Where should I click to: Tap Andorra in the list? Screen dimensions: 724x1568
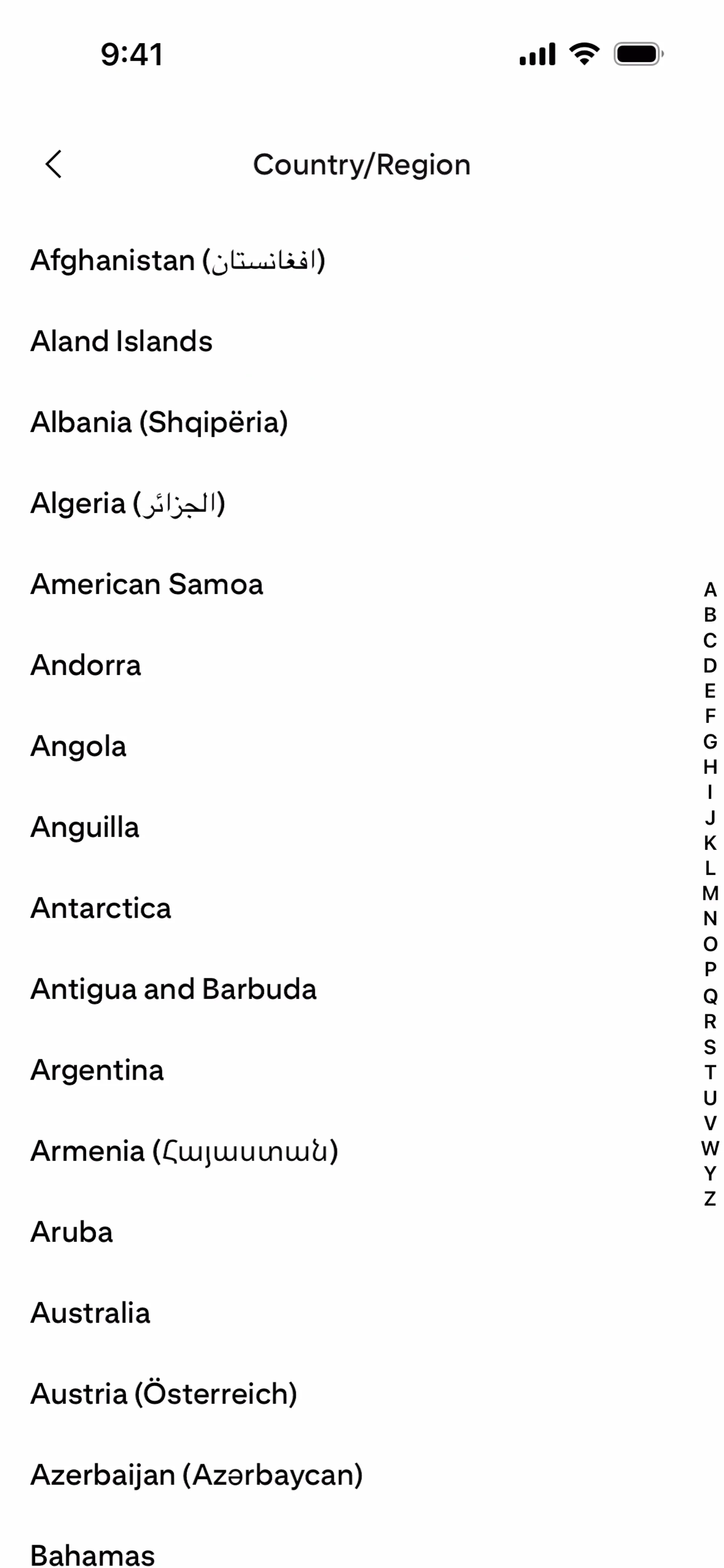point(85,665)
